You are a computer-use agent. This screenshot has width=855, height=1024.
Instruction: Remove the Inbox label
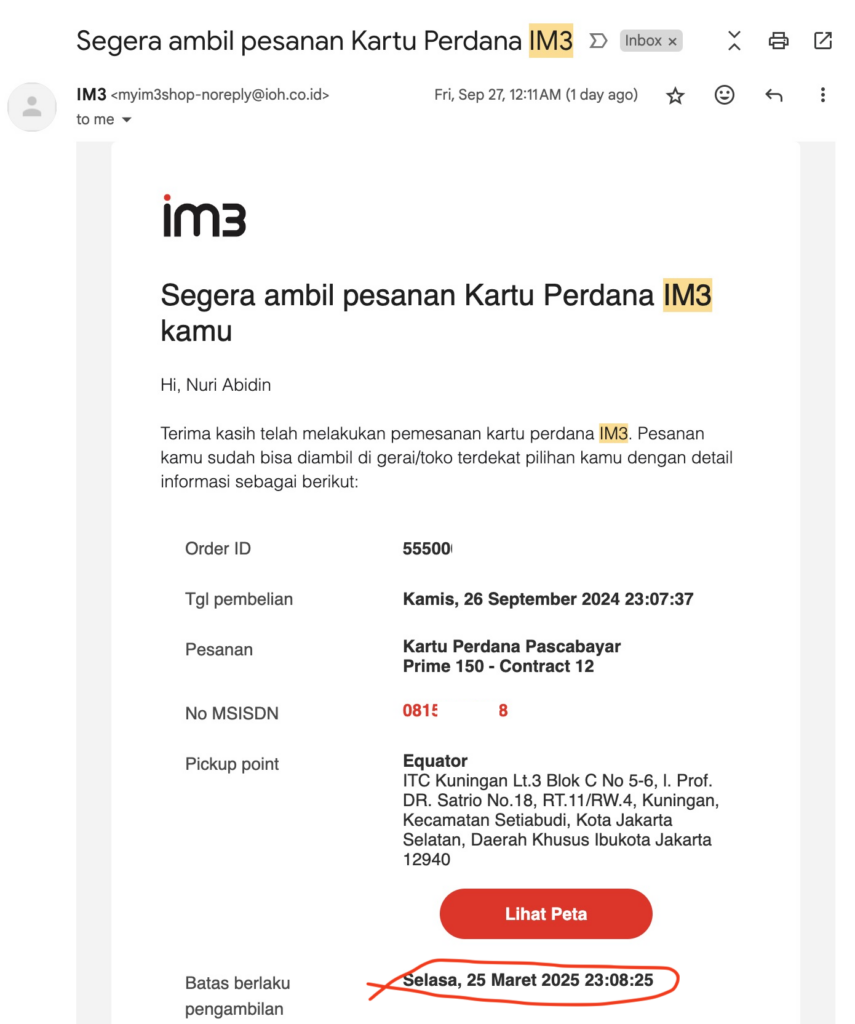pyautogui.click(x=673, y=41)
